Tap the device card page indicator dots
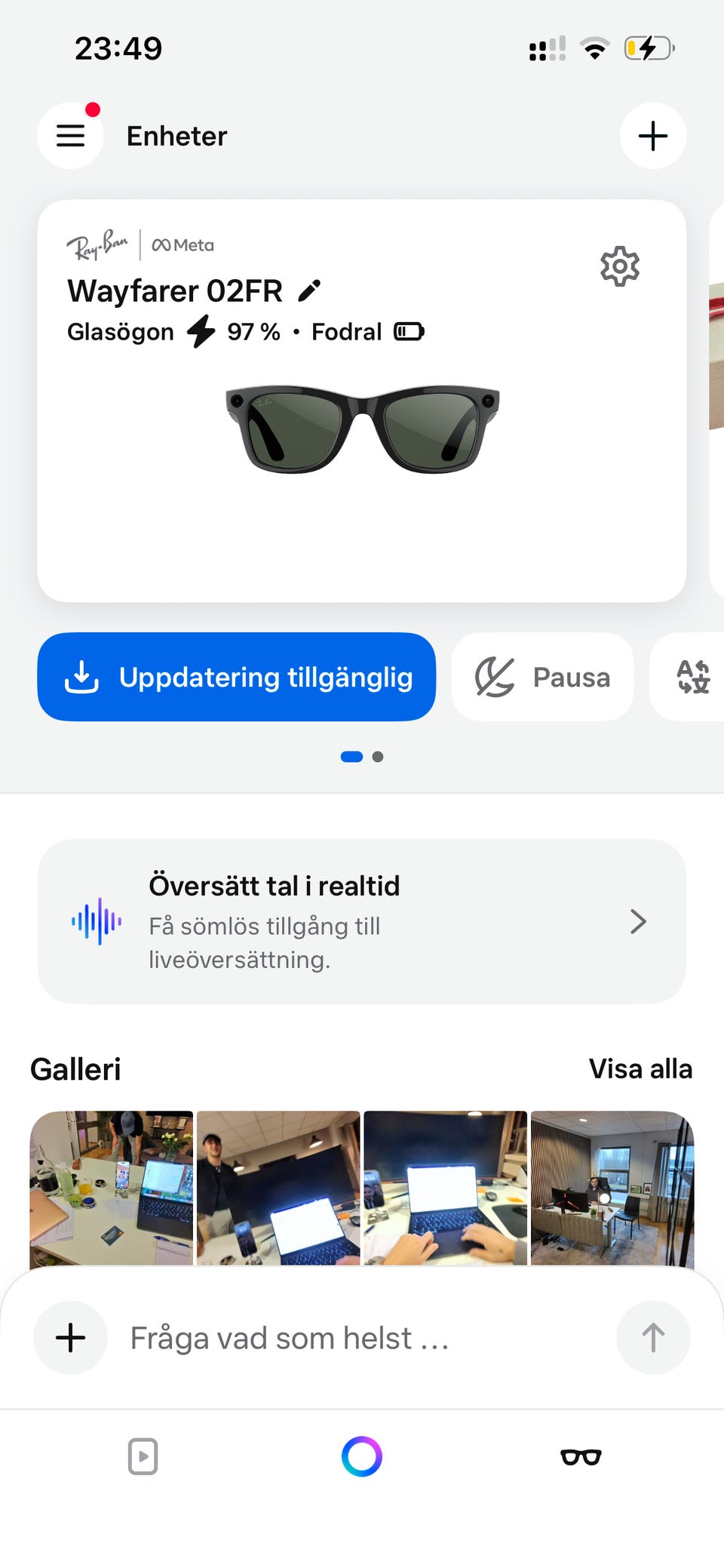 click(x=362, y=757)
